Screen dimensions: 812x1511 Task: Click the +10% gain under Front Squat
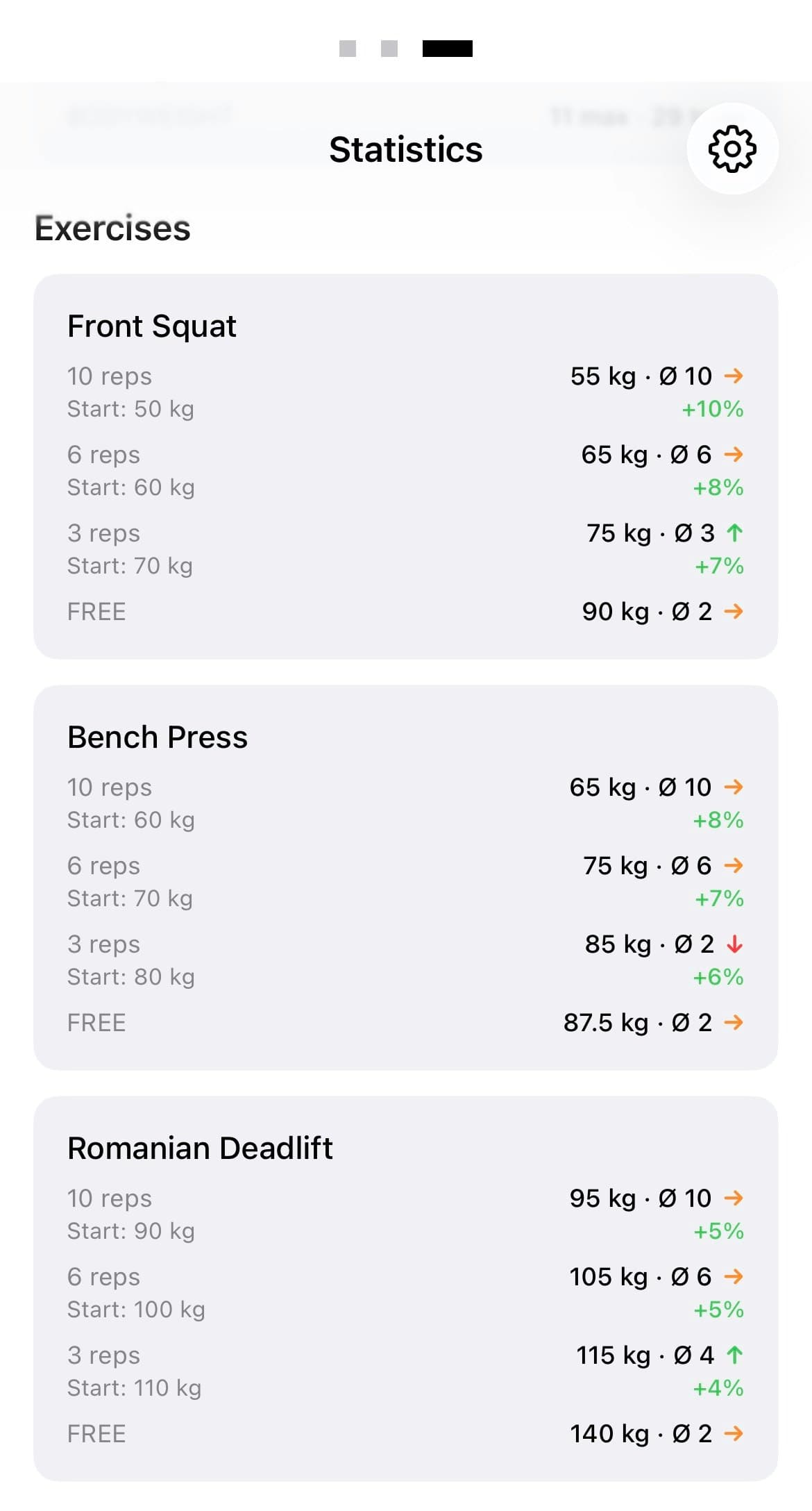tap(711, 410)
